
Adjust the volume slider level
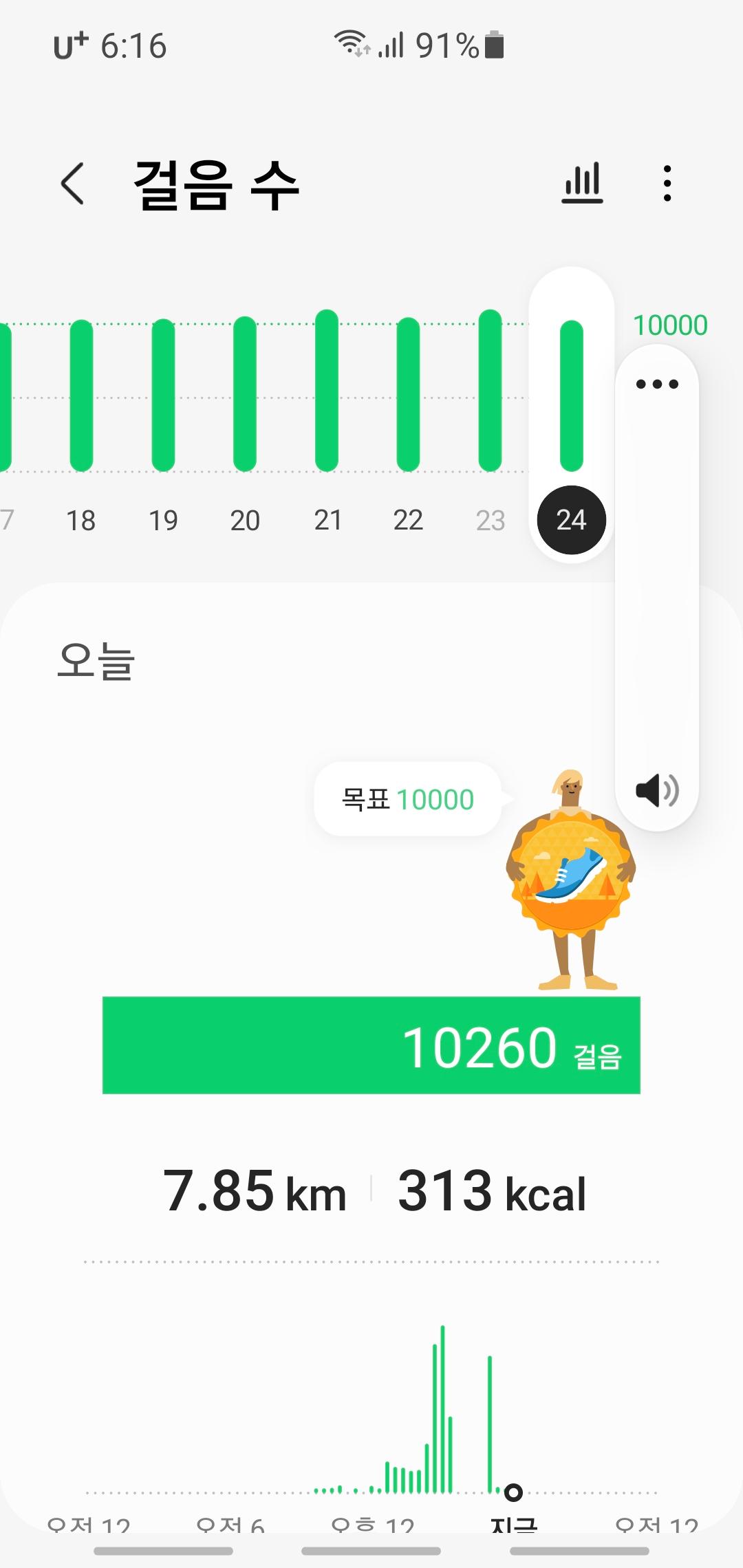[657, 585]
